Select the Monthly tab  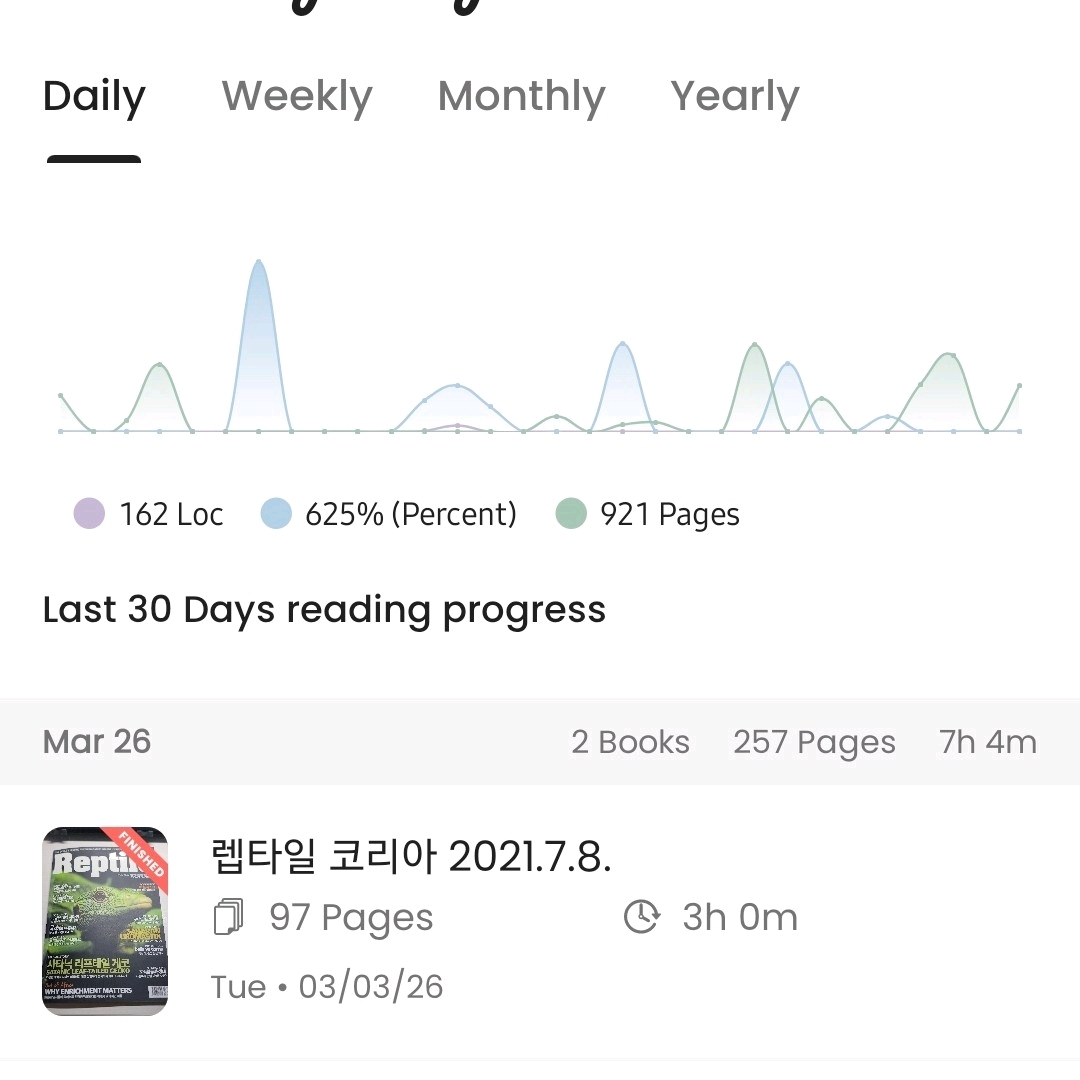tap(521, 97)
